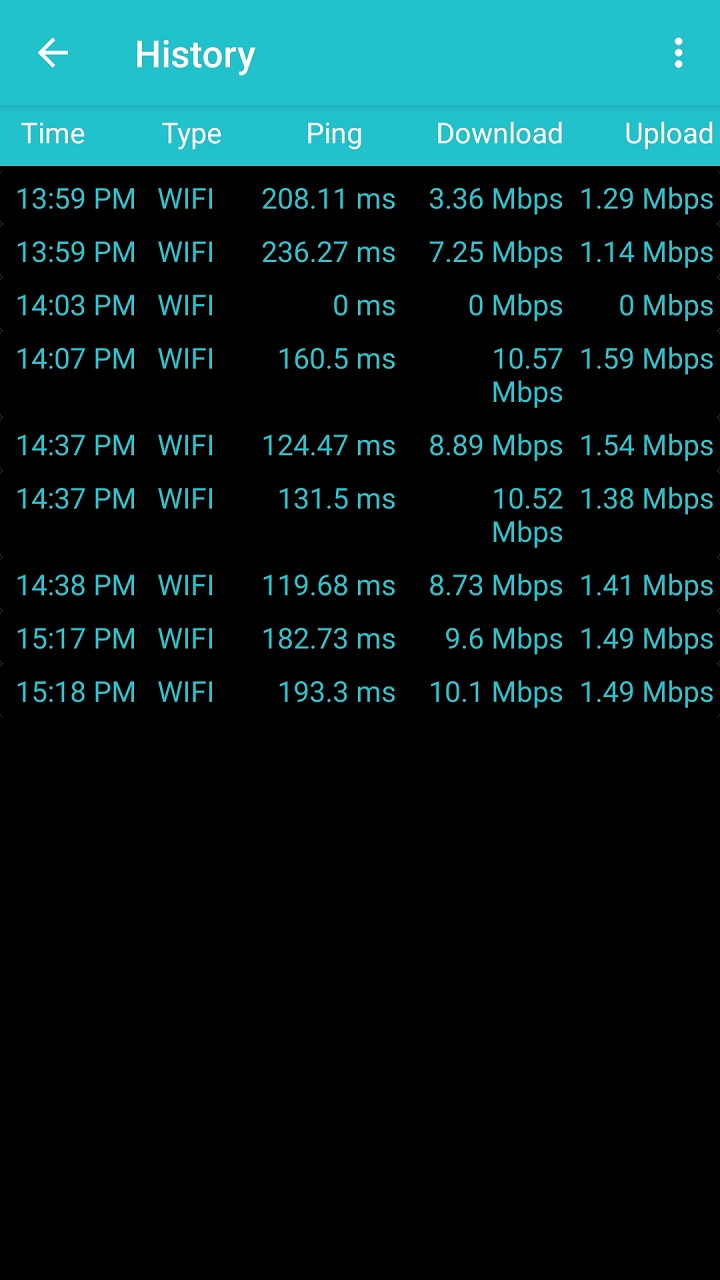Sort results by the Type column

tap(191, 133)
